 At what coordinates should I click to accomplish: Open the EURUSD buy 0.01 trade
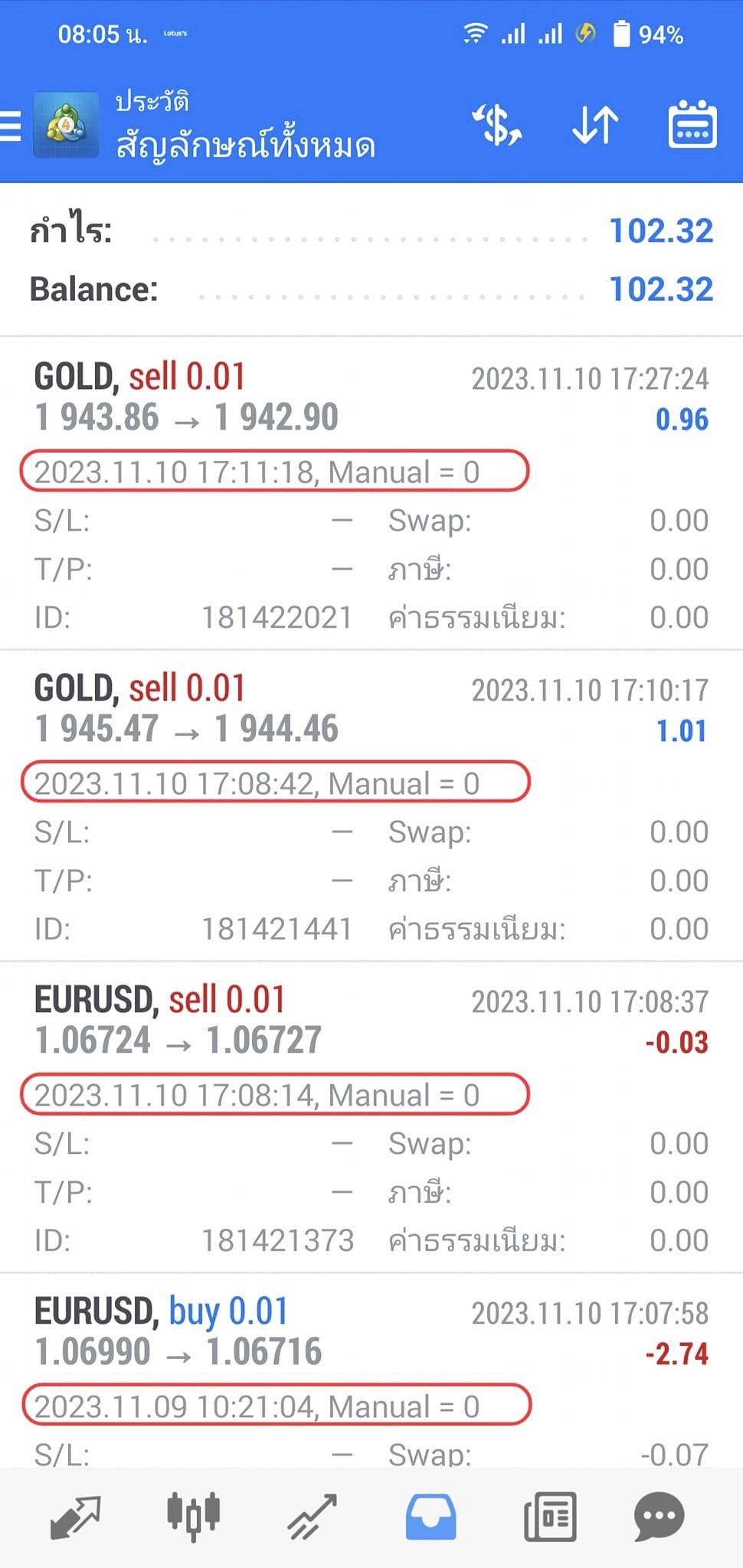pyautogui.click(x=371, y=1370)
